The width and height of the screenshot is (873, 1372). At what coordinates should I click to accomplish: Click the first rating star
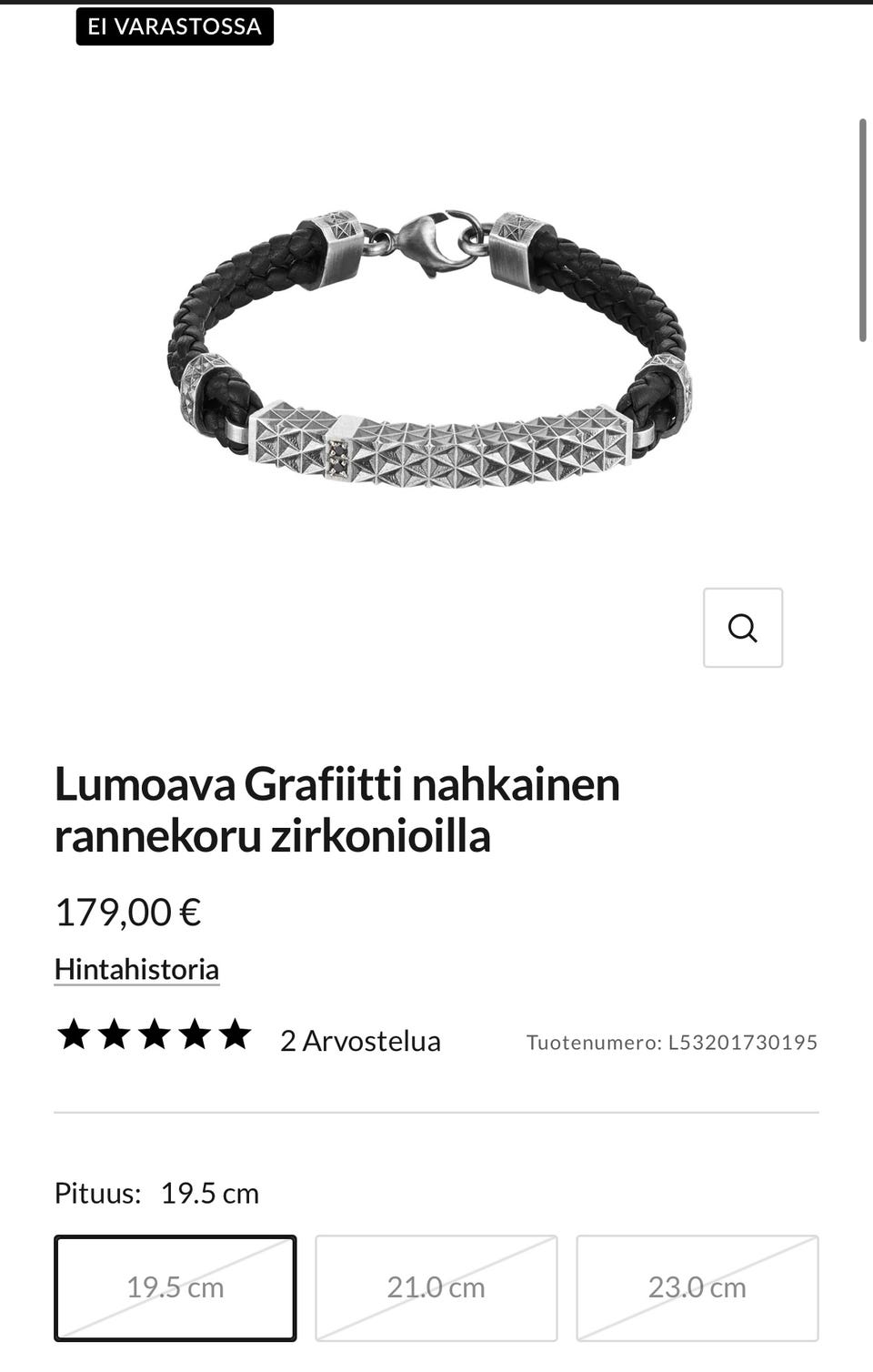click(x=72, y=1034)
